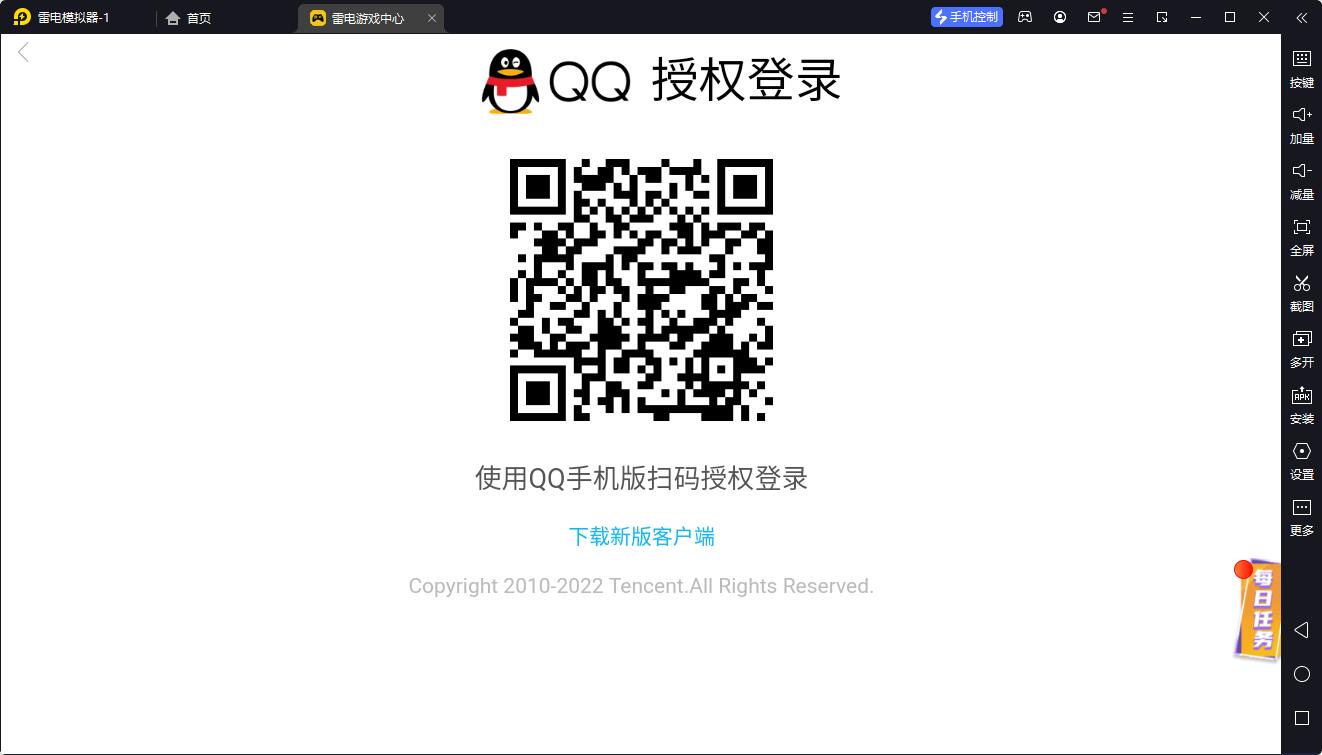Go back using the top-left arrow
This screenshot has height=755, width=1322.
(x=23, y=52)
